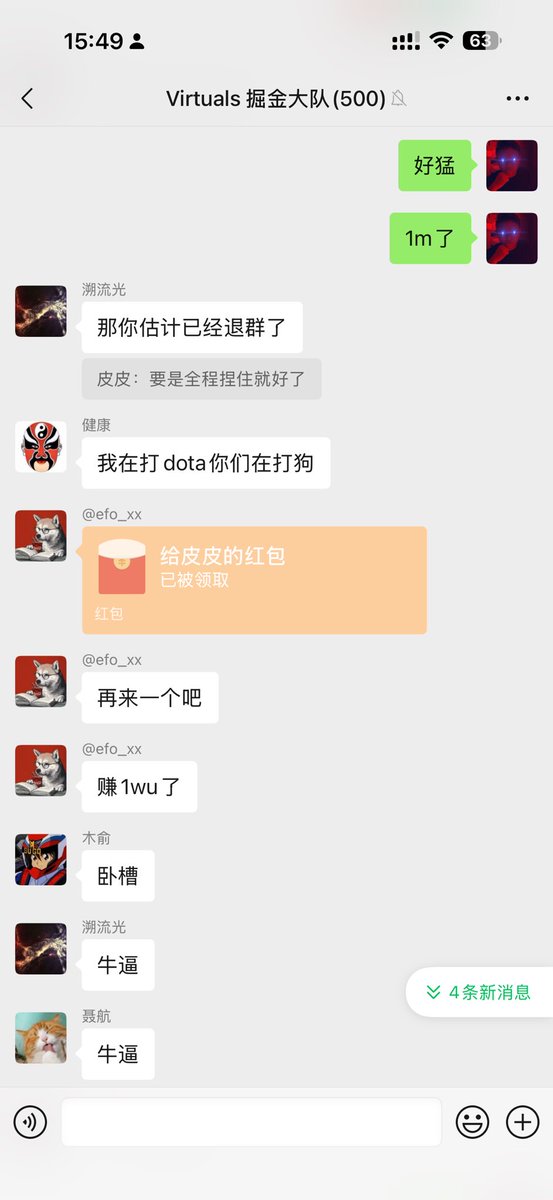Screen dimensions: 553x1200
Task: Open the plus attachment menu
Action: coord(522,1122)
